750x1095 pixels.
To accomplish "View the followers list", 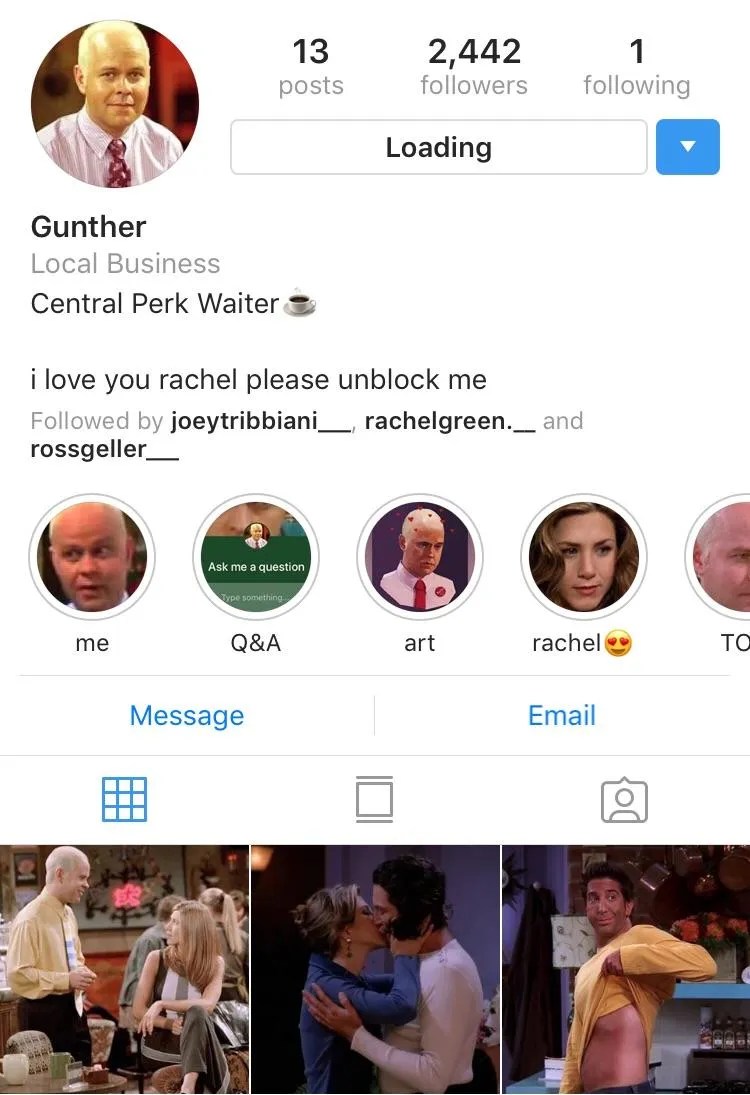I will (473, 67).
